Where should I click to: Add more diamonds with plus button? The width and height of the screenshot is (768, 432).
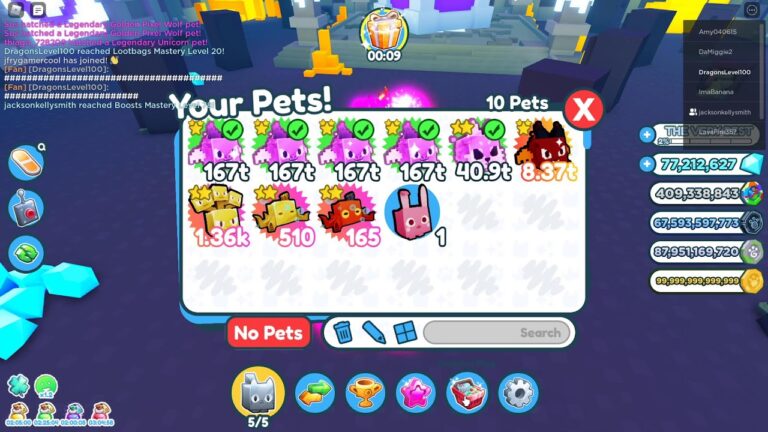(x=647, y=165)
